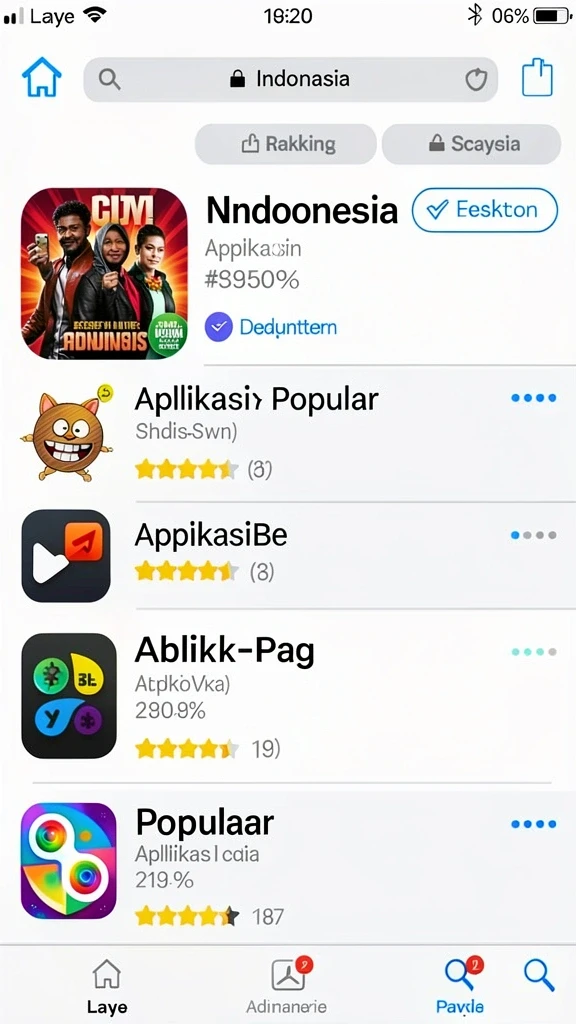The width and height of the screenshot is (576, 1024).
Task: Select the Rakking chip
Action: tap(285, 144)
